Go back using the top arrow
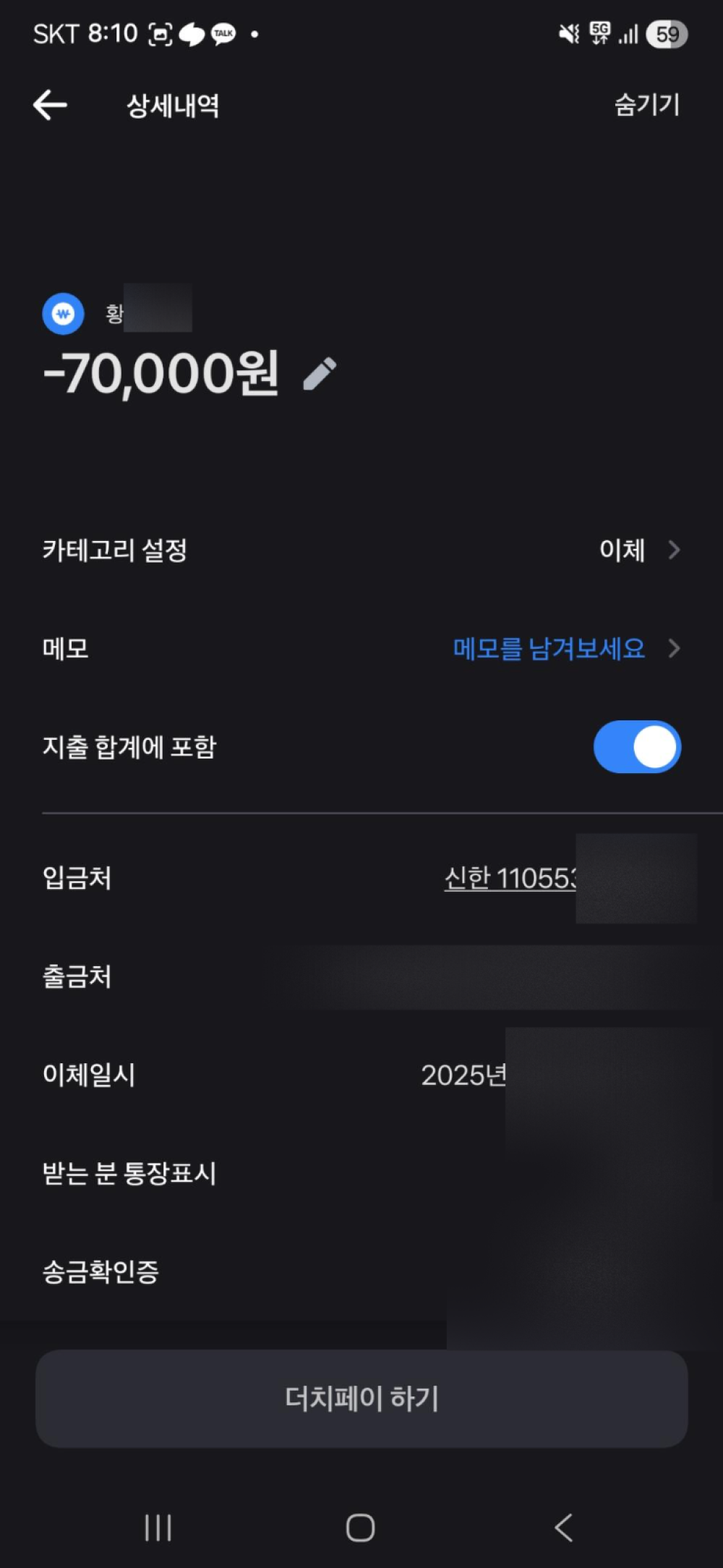 click(x=51, y=106)
